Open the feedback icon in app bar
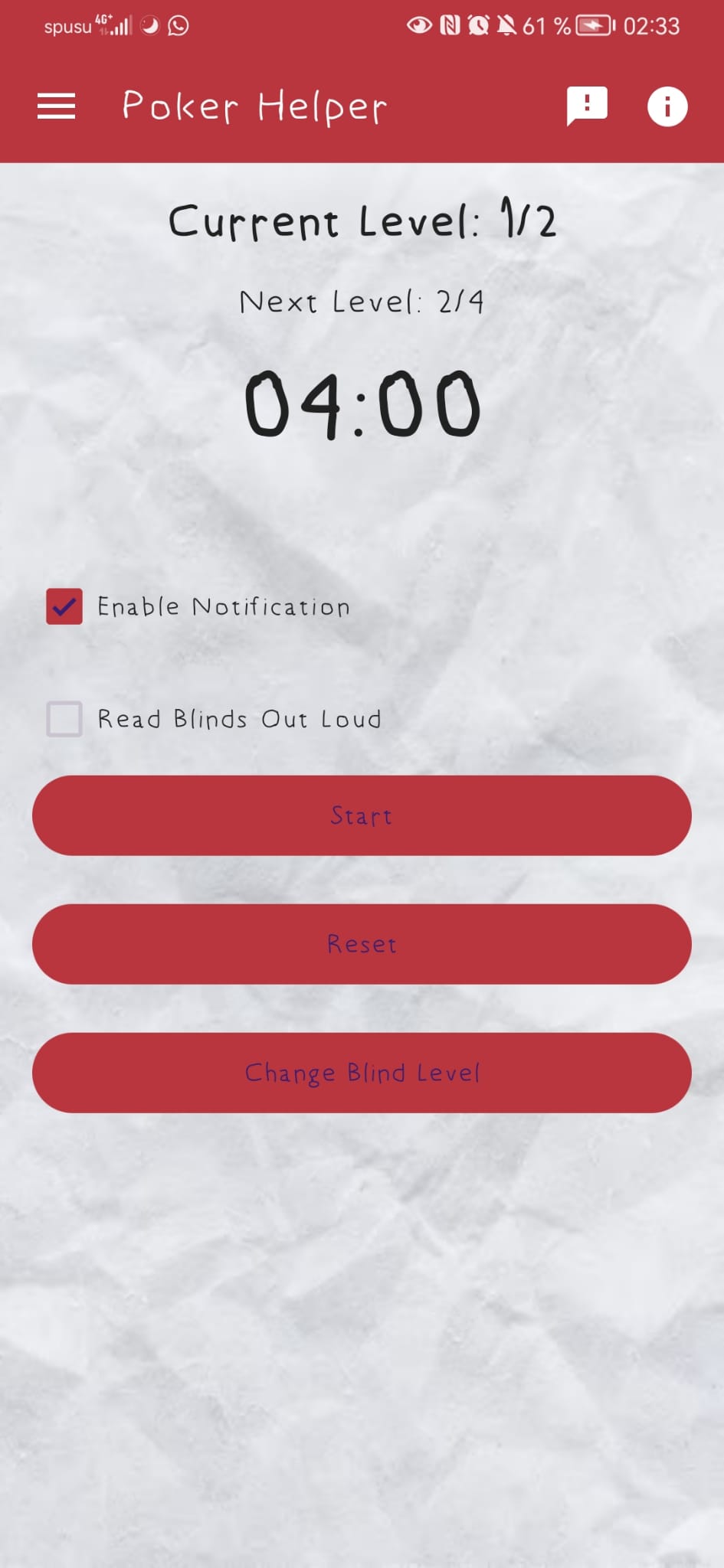Screen dimensions: 724x1568 click(587, 106)
